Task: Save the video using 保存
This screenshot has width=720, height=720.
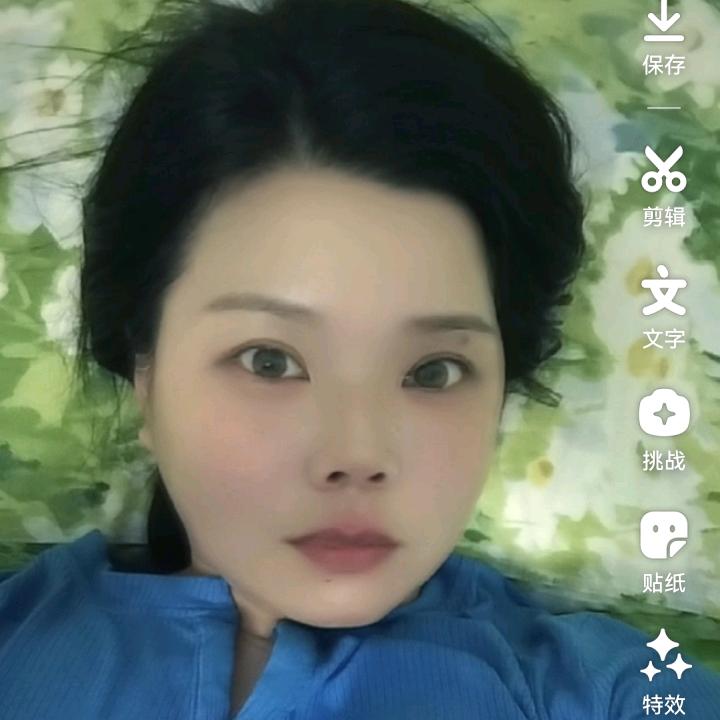Action: click(x=664, y=38)
